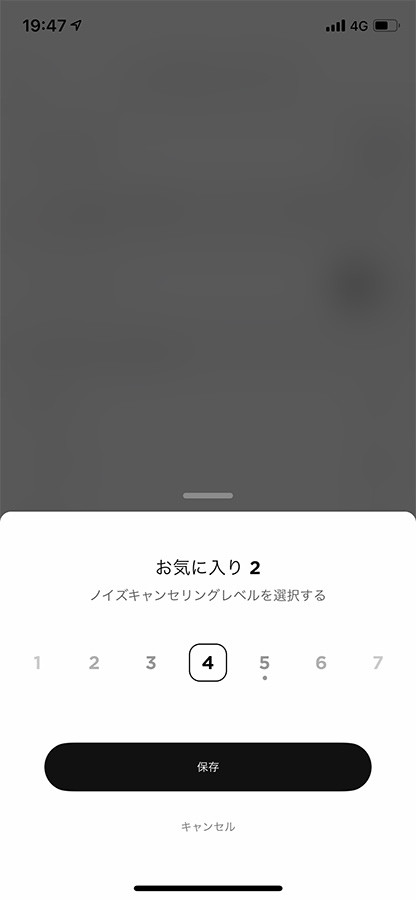Select noise cancelling level 2

point(94,663)
